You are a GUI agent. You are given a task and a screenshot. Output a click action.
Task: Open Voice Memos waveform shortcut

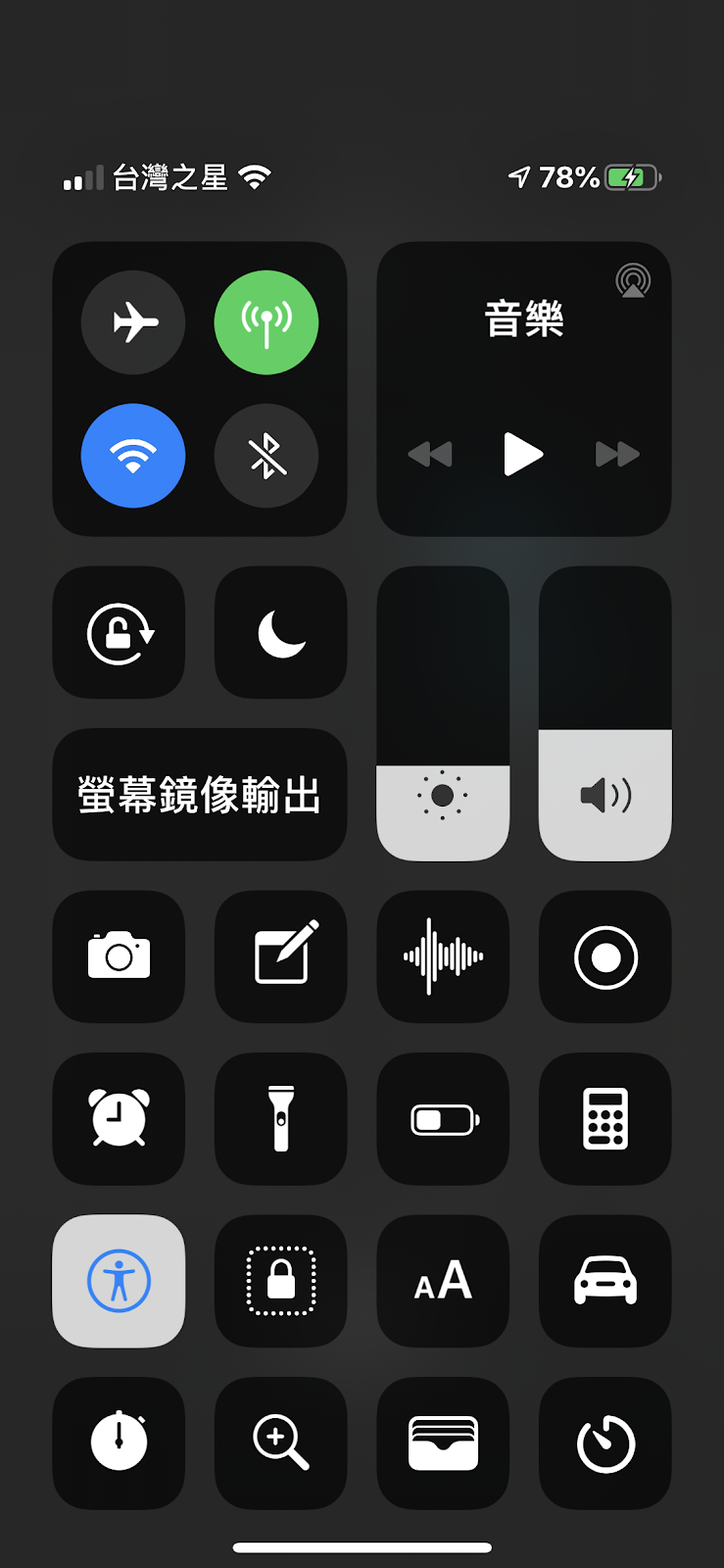coord(443,956)
